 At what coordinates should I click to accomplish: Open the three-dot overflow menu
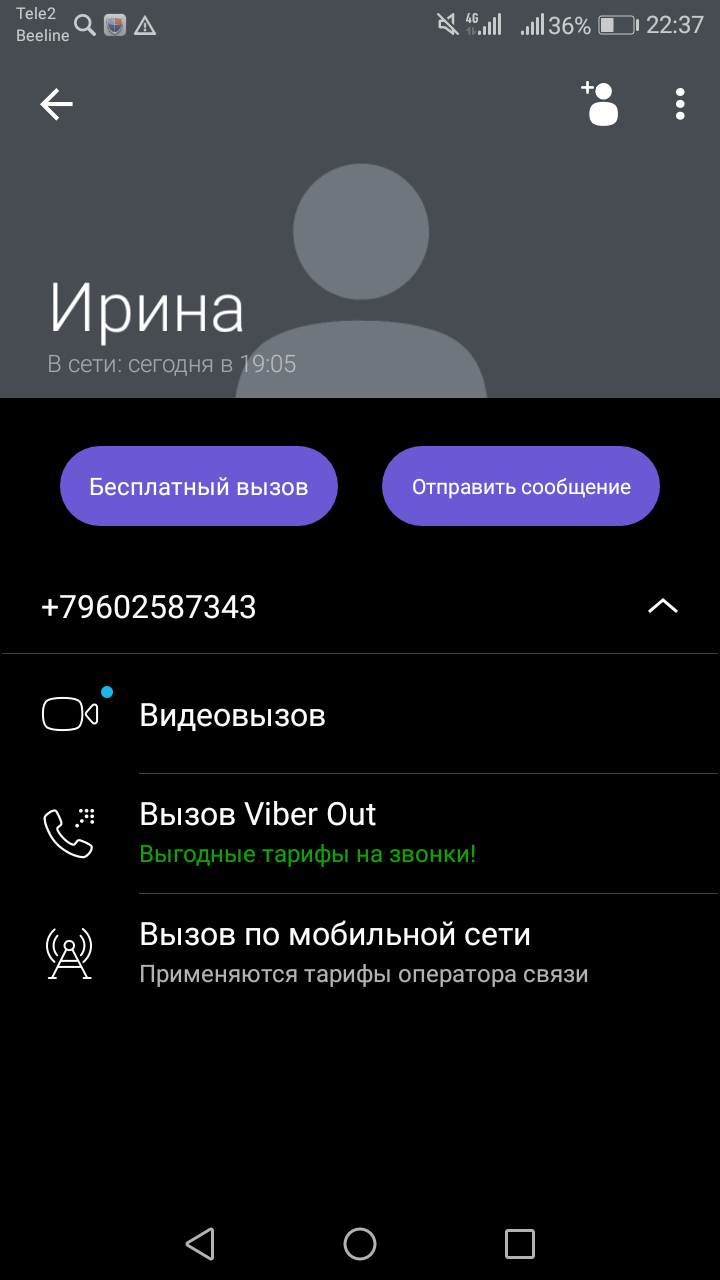pyautogui.click(x=680, y=104)
